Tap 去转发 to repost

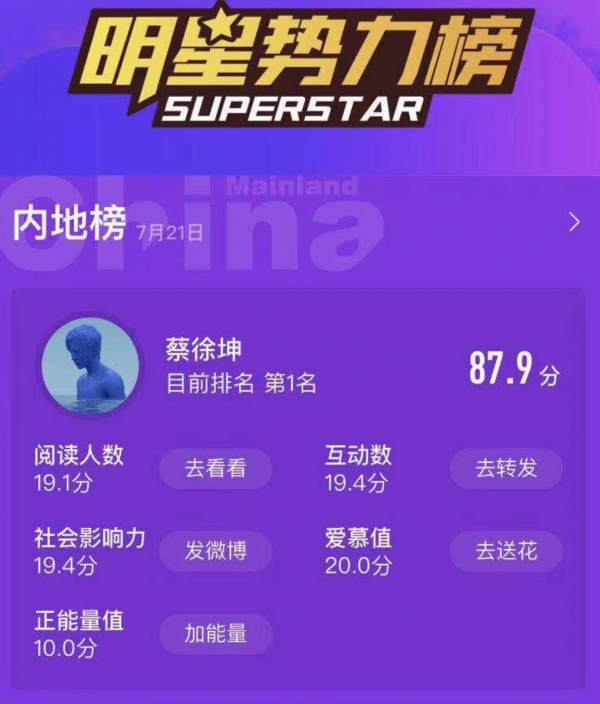click(506, 468)
